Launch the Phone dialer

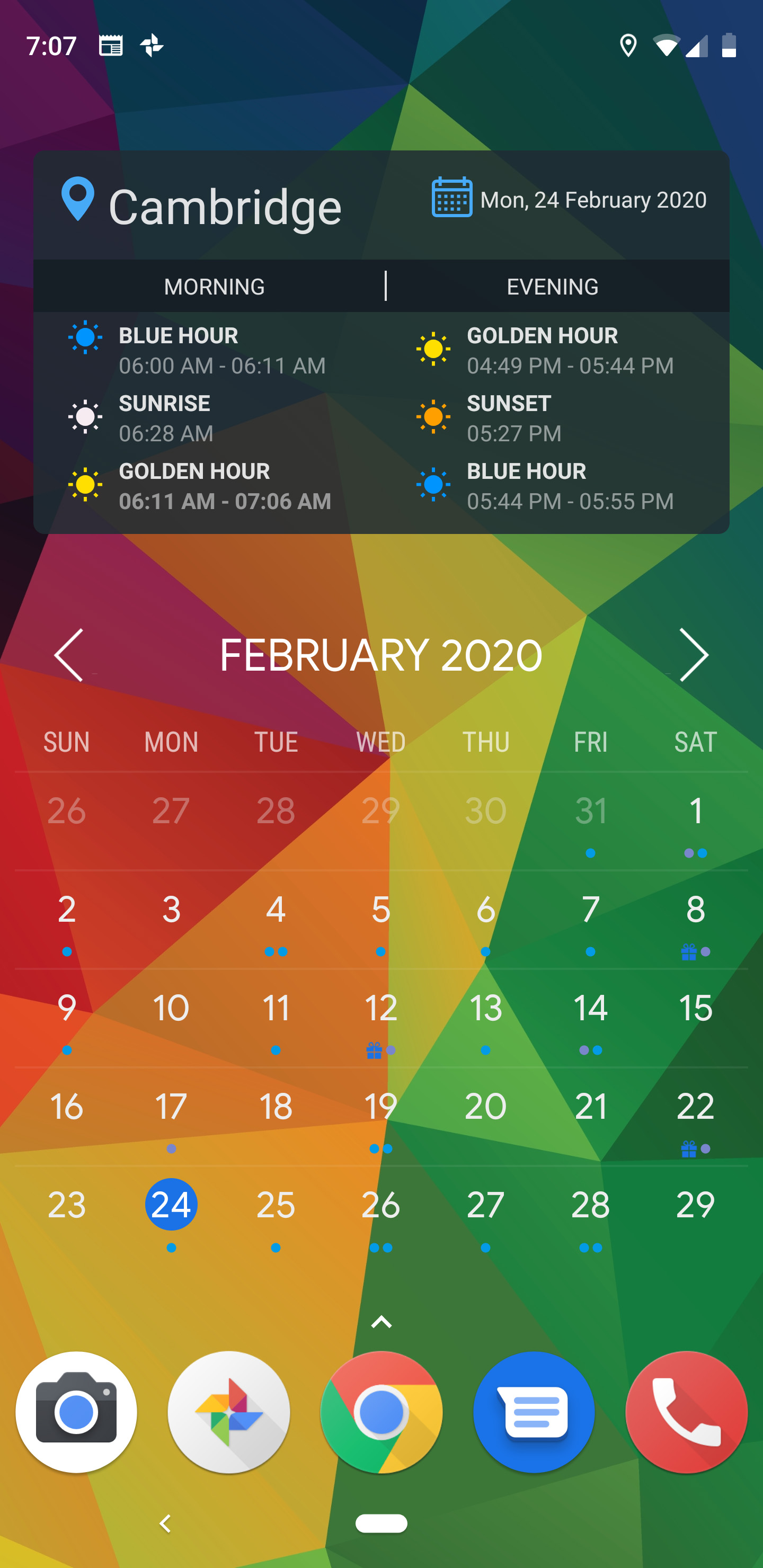coord(686,1412)
